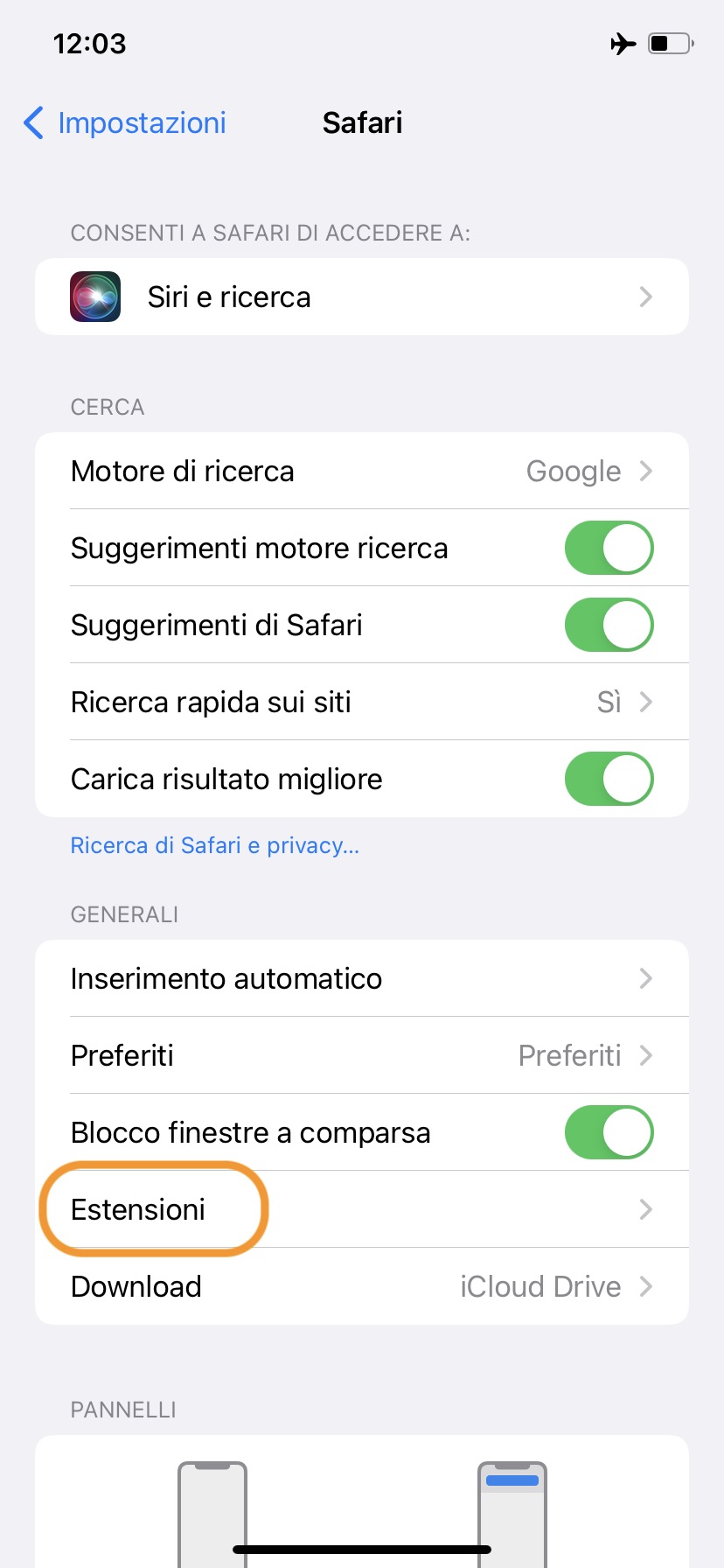
Task: Disable Blocco finestre a comparsa
Action: point(609,1133)
